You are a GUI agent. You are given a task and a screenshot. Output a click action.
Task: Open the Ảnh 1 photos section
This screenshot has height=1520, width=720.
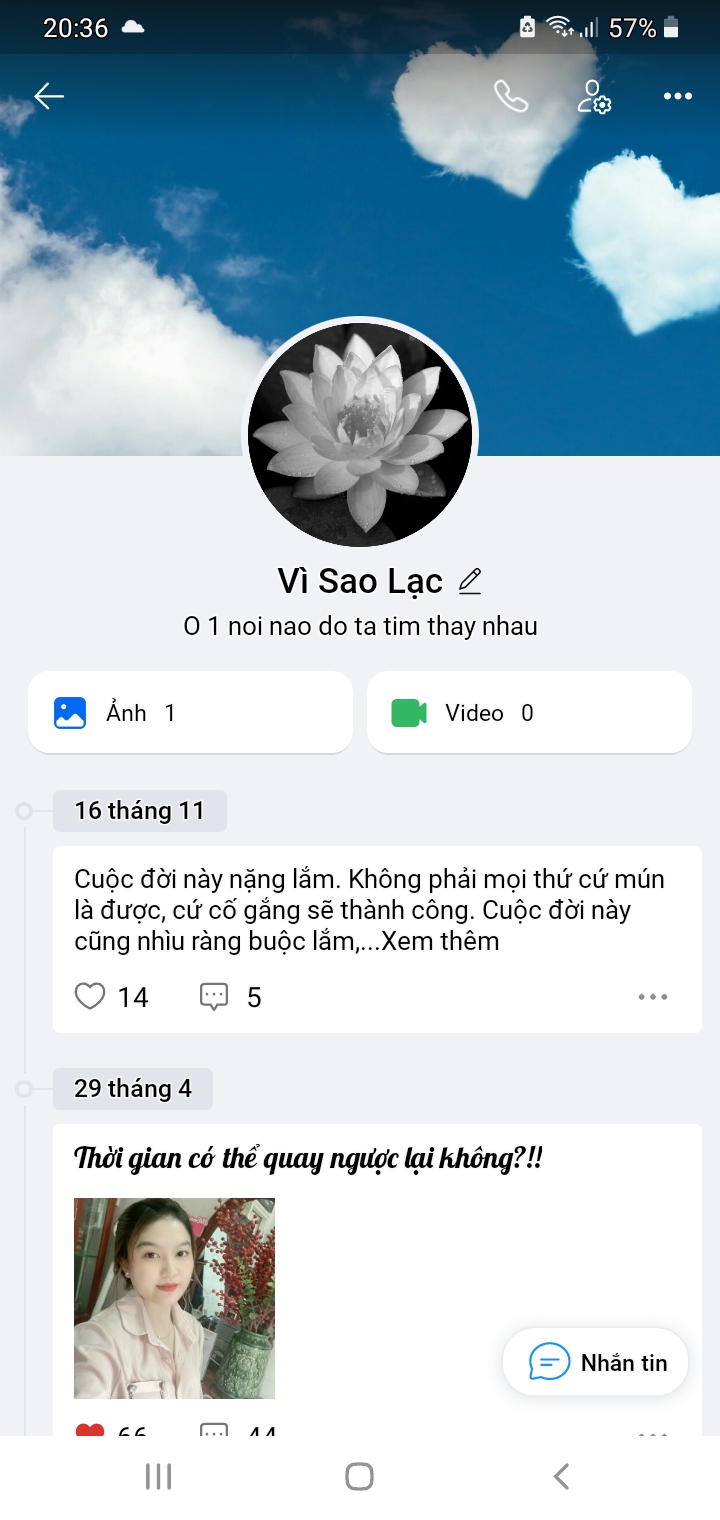189,712
